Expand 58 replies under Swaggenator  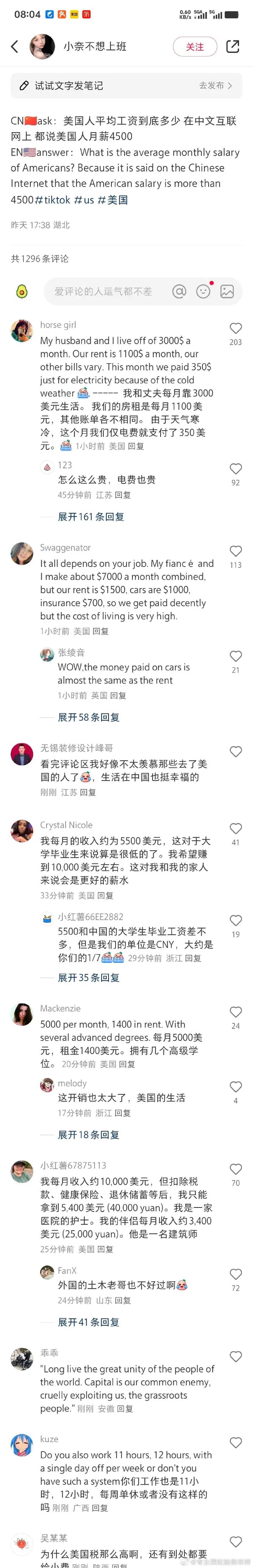click(x=88, y=717)
